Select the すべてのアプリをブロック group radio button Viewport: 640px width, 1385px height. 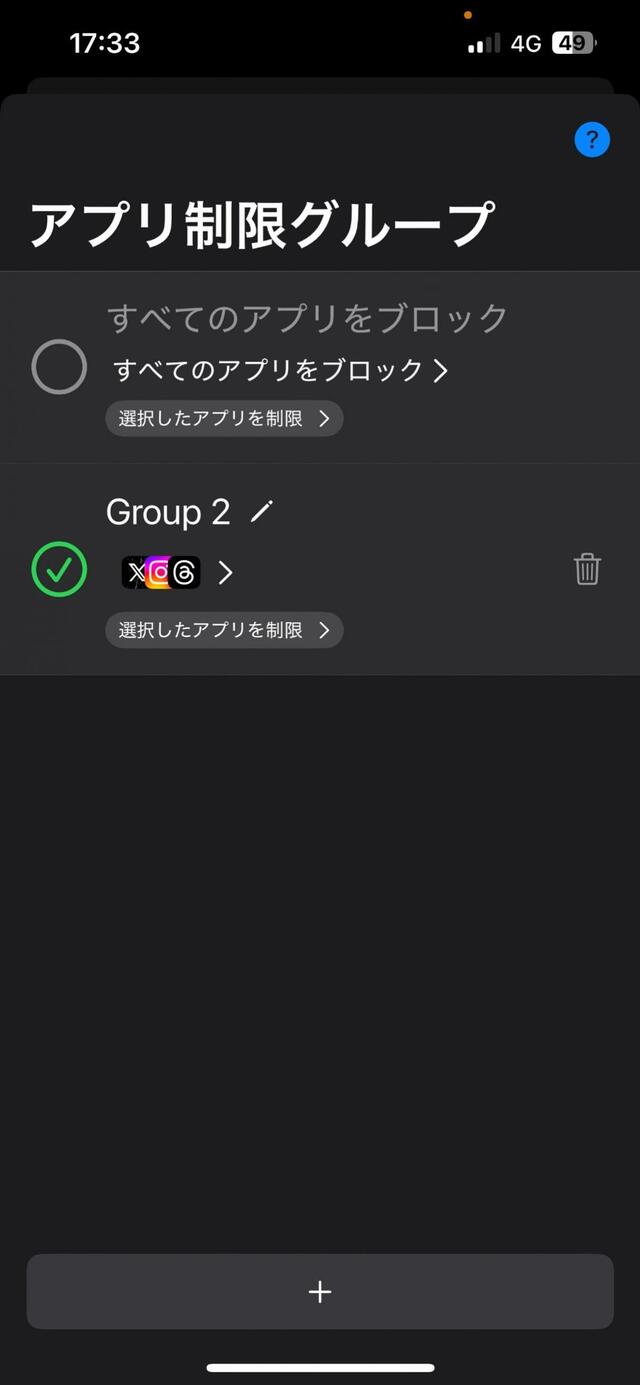click(x=59, y=367)
